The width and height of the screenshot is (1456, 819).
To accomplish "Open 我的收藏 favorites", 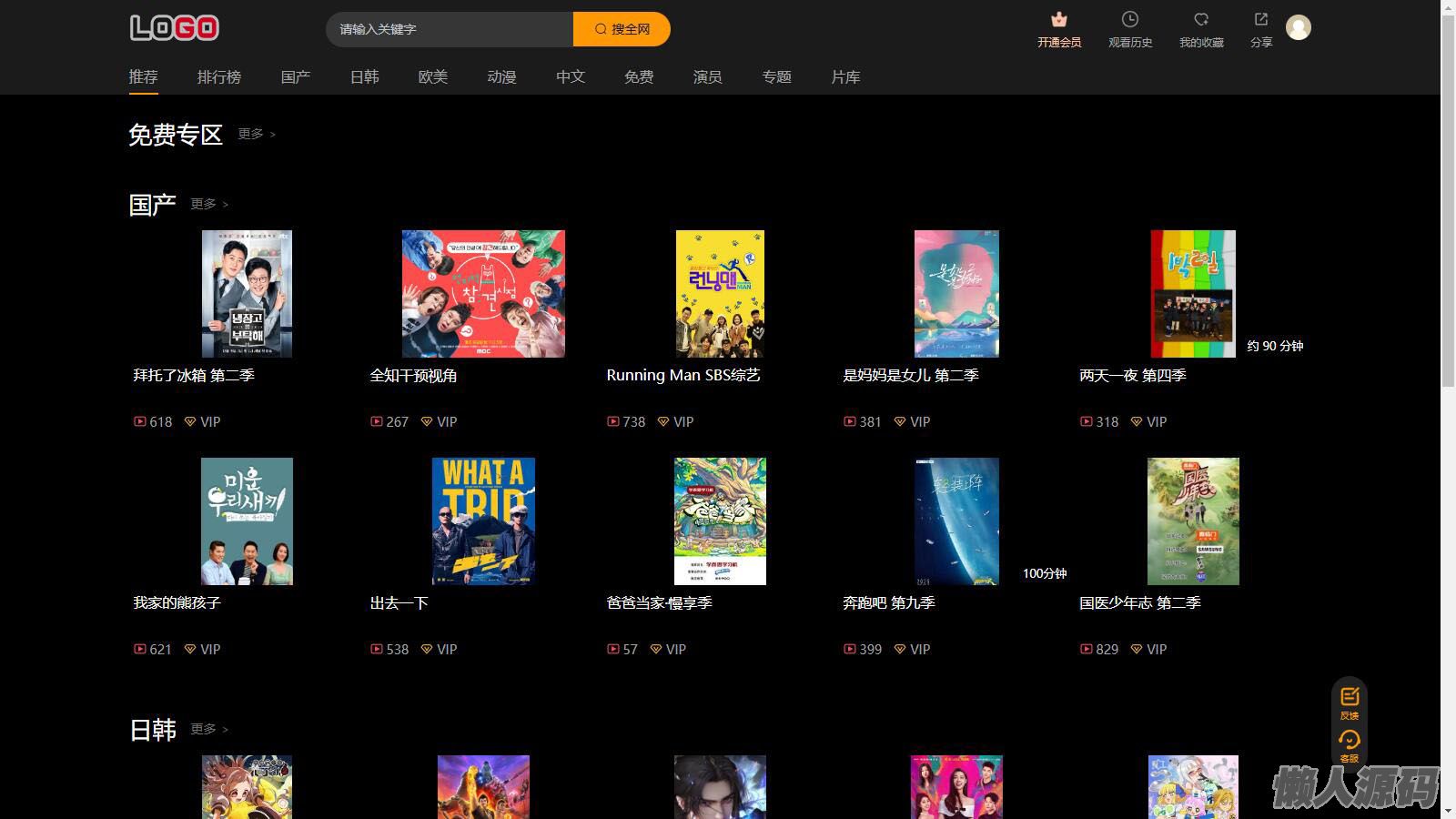I will [1200, 29].
